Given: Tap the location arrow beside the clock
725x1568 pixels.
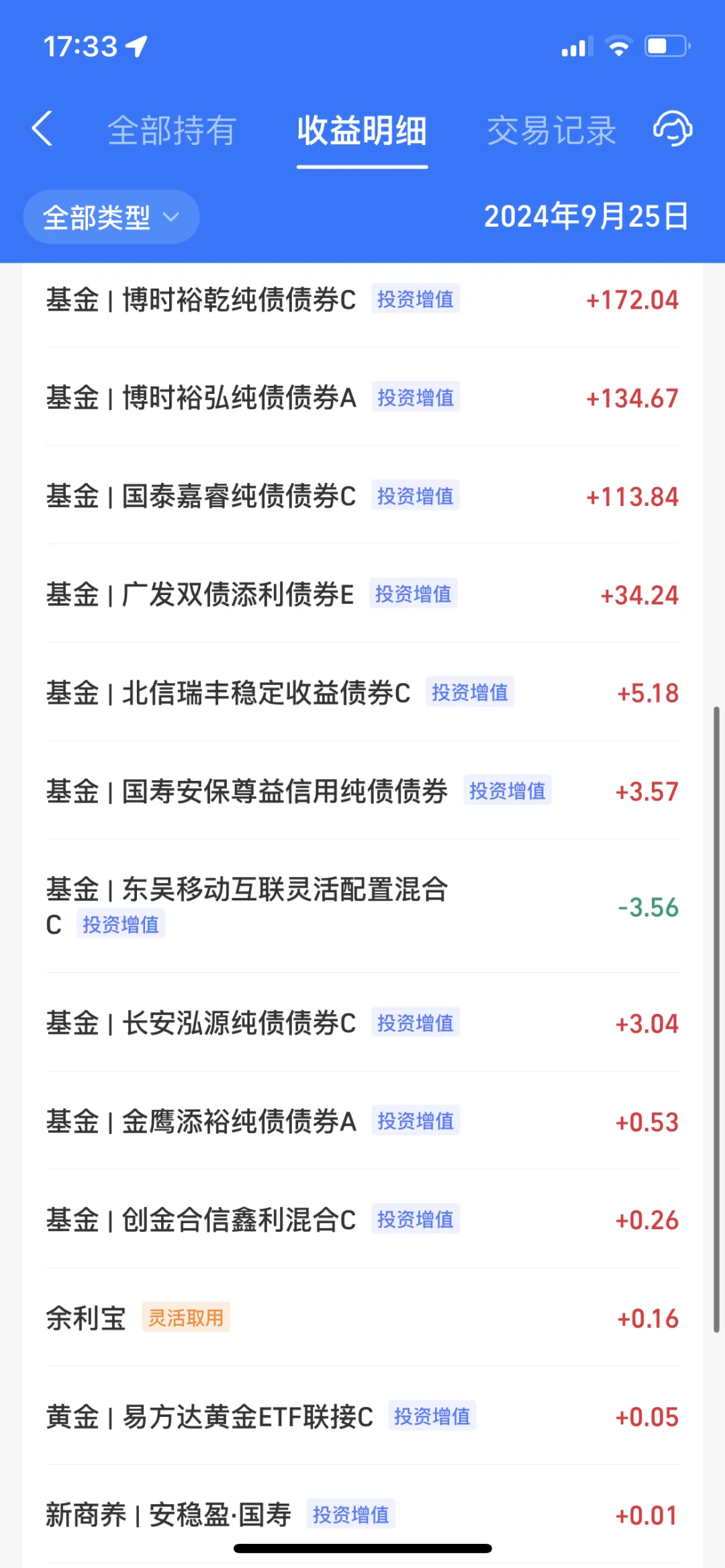Looking at the screenshot, I should [x=138, y=47].
